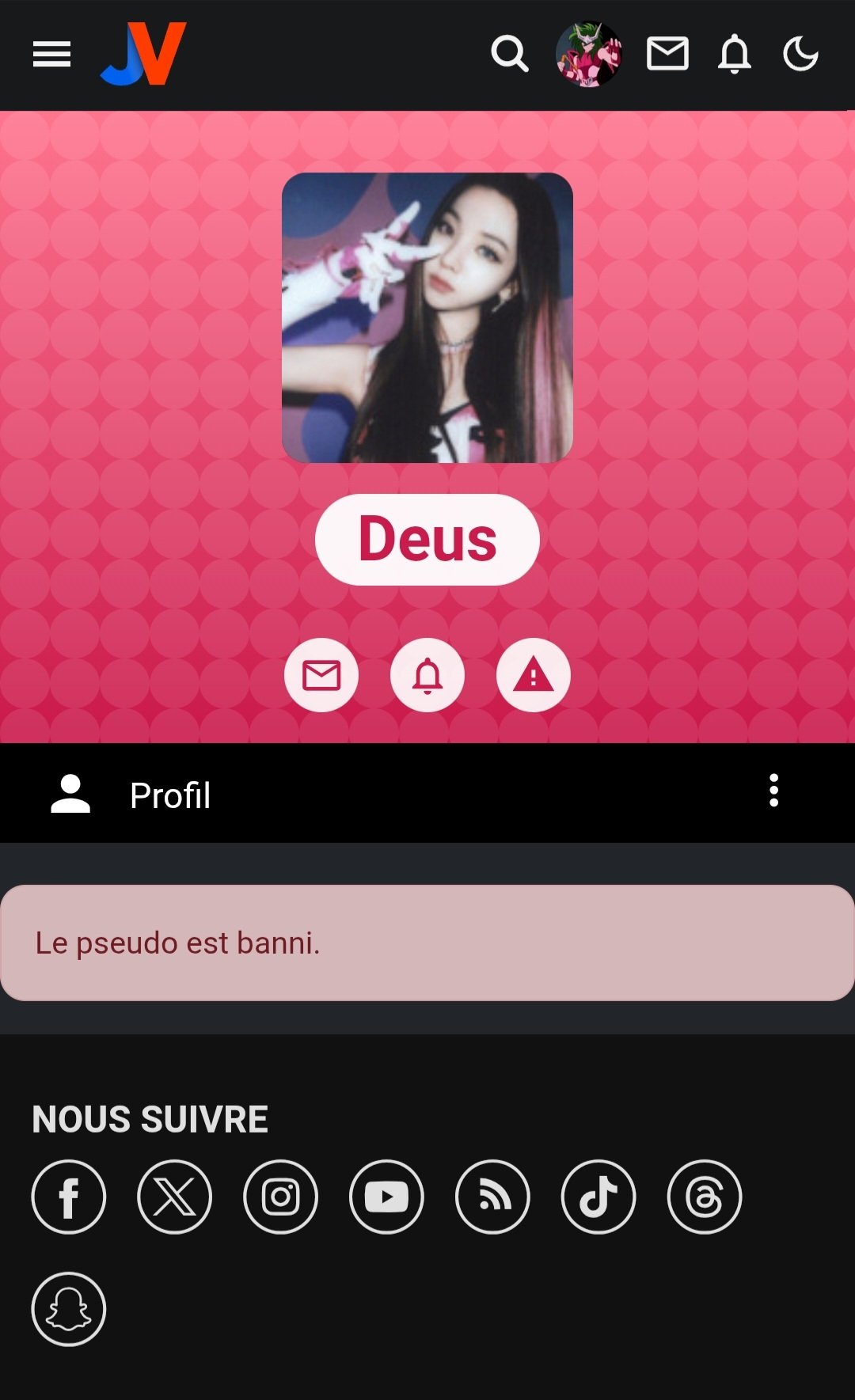Toggle dark mode with the moon icon
This screenshot has width=855, height=1400.
coord(800,54)
